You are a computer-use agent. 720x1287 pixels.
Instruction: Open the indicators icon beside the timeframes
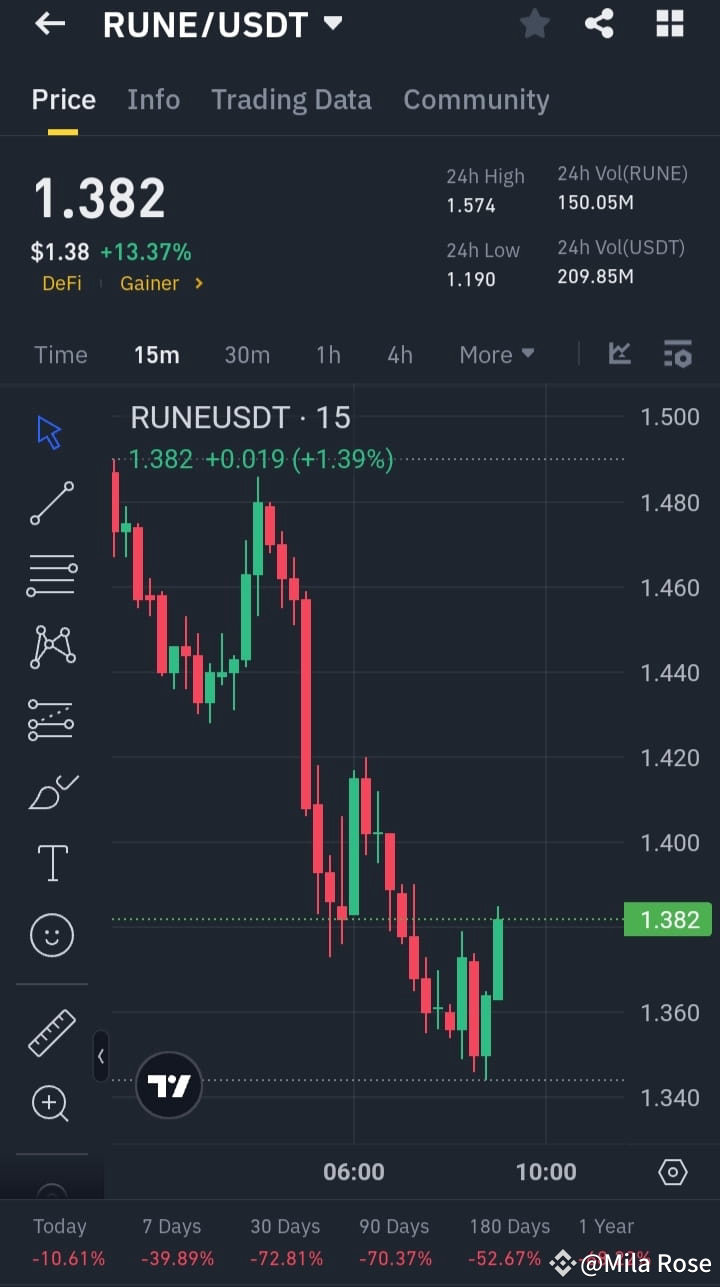[x=678, y=353]
